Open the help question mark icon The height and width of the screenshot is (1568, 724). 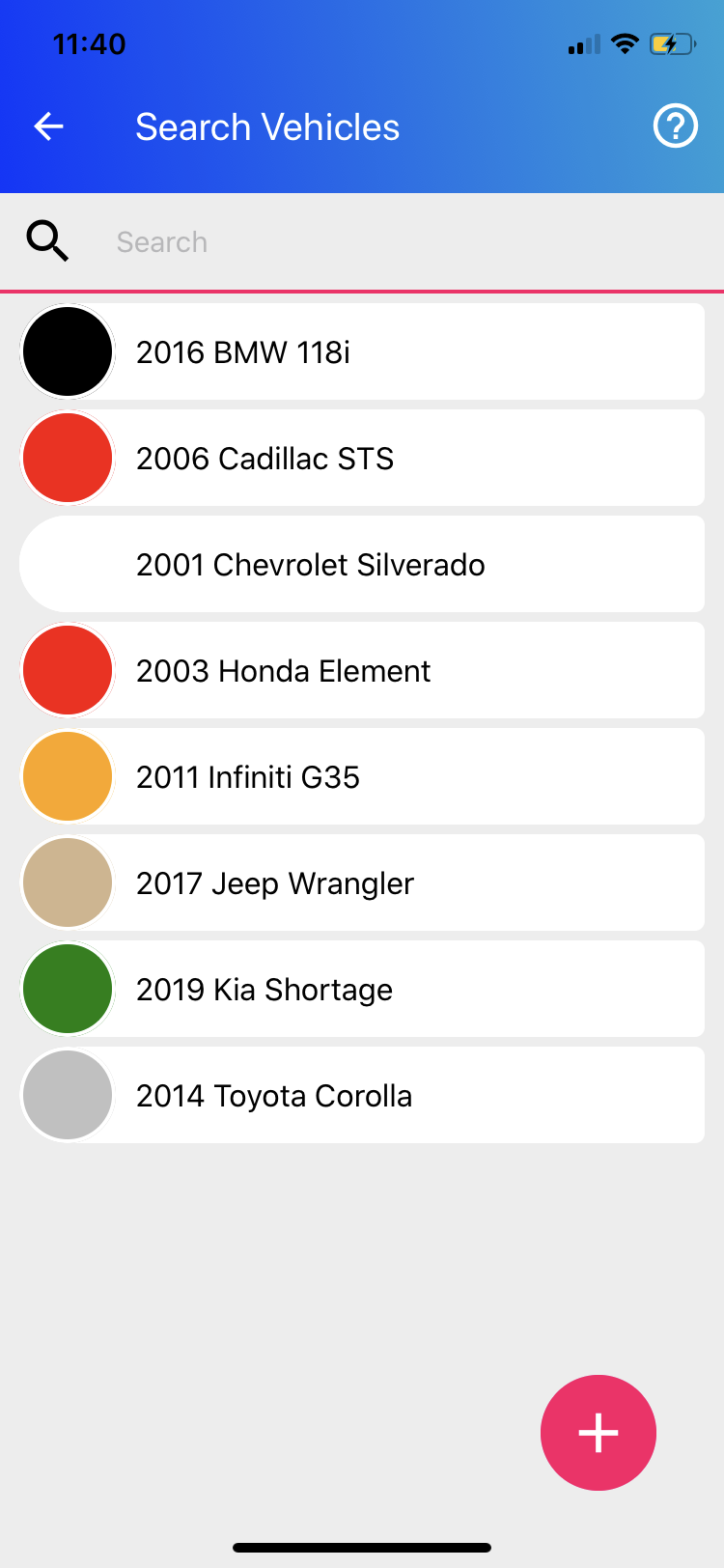[675, 126]
